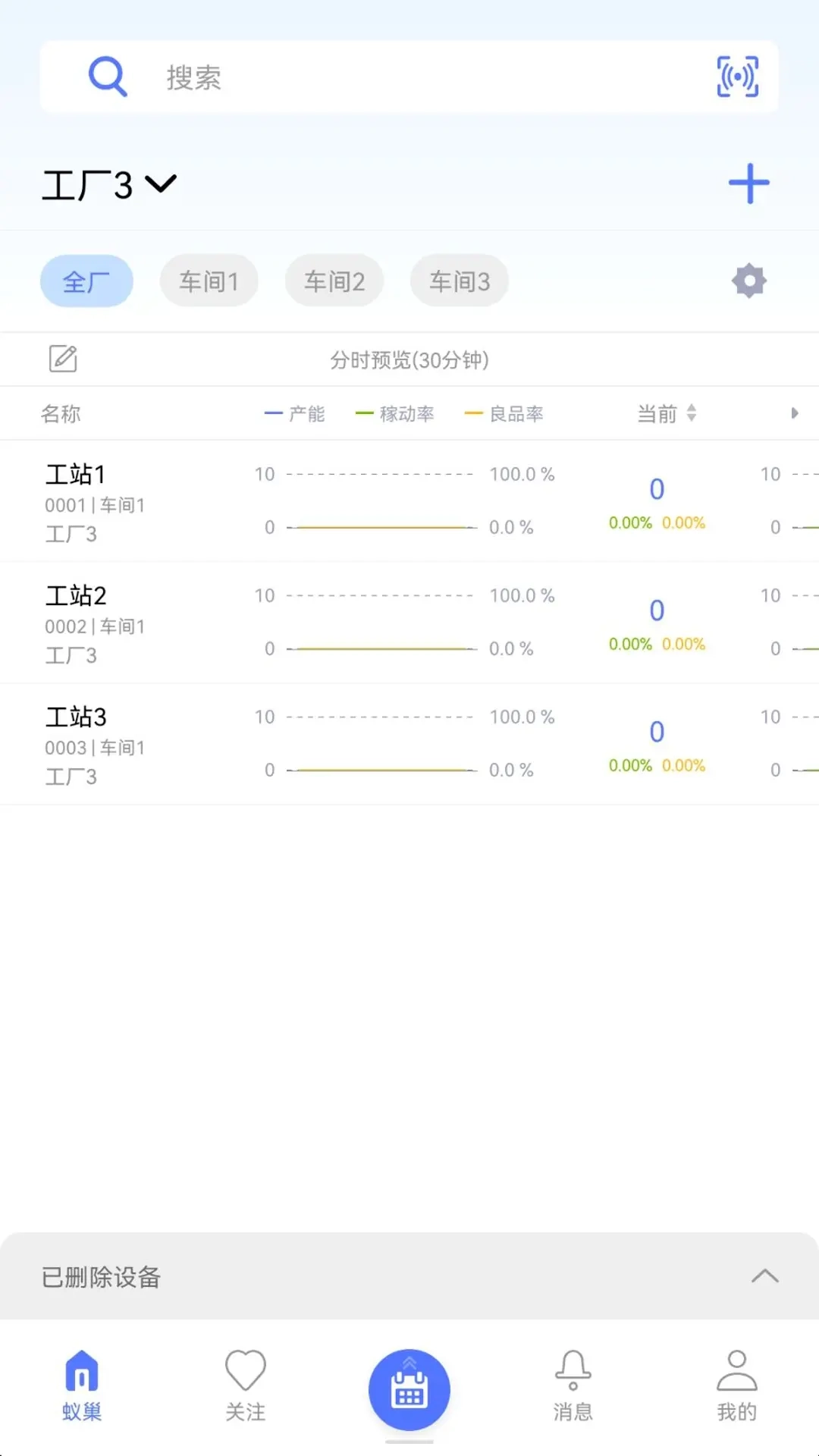Tap the 搜索 search field
819x1456 pixels.
[x=409, y=77]
